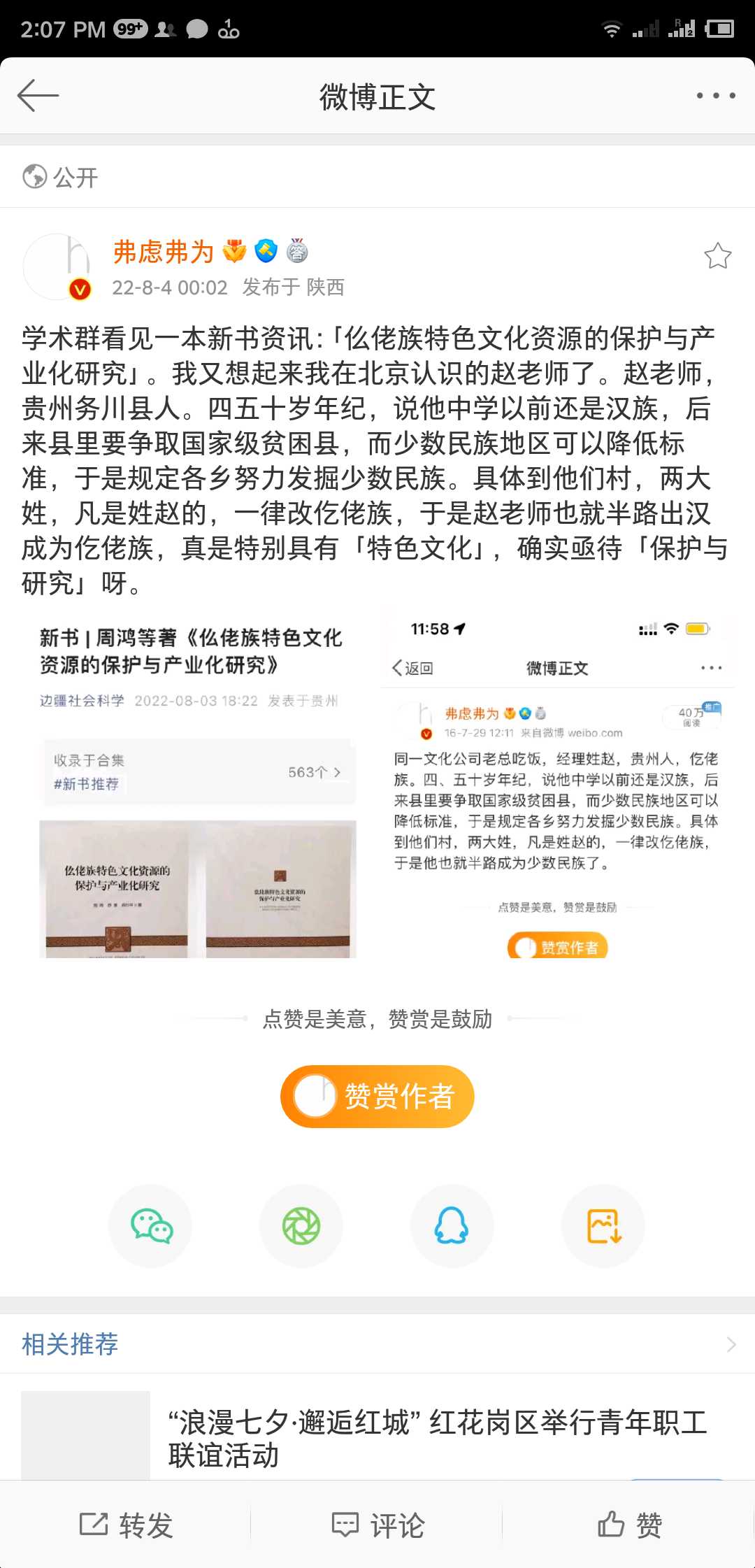Go back using the top-left arrow
The image size is (755, 1568).
pyautogui.click(x=38, y=96)
